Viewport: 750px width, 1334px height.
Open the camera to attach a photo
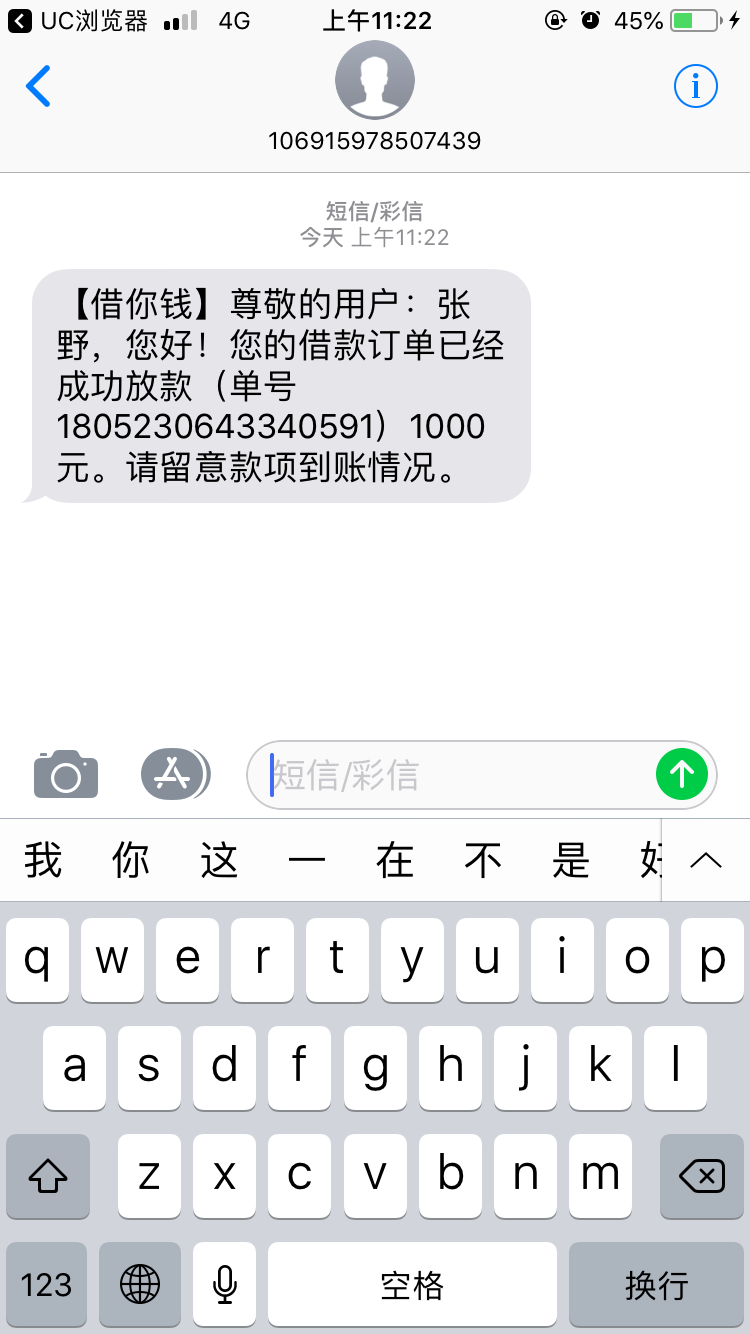coord(66,774)
